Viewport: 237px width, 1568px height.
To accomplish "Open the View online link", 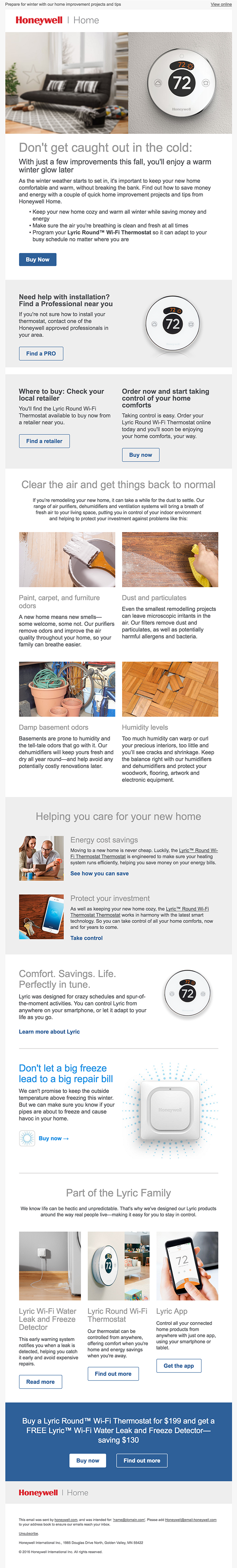I will point(221,4).
